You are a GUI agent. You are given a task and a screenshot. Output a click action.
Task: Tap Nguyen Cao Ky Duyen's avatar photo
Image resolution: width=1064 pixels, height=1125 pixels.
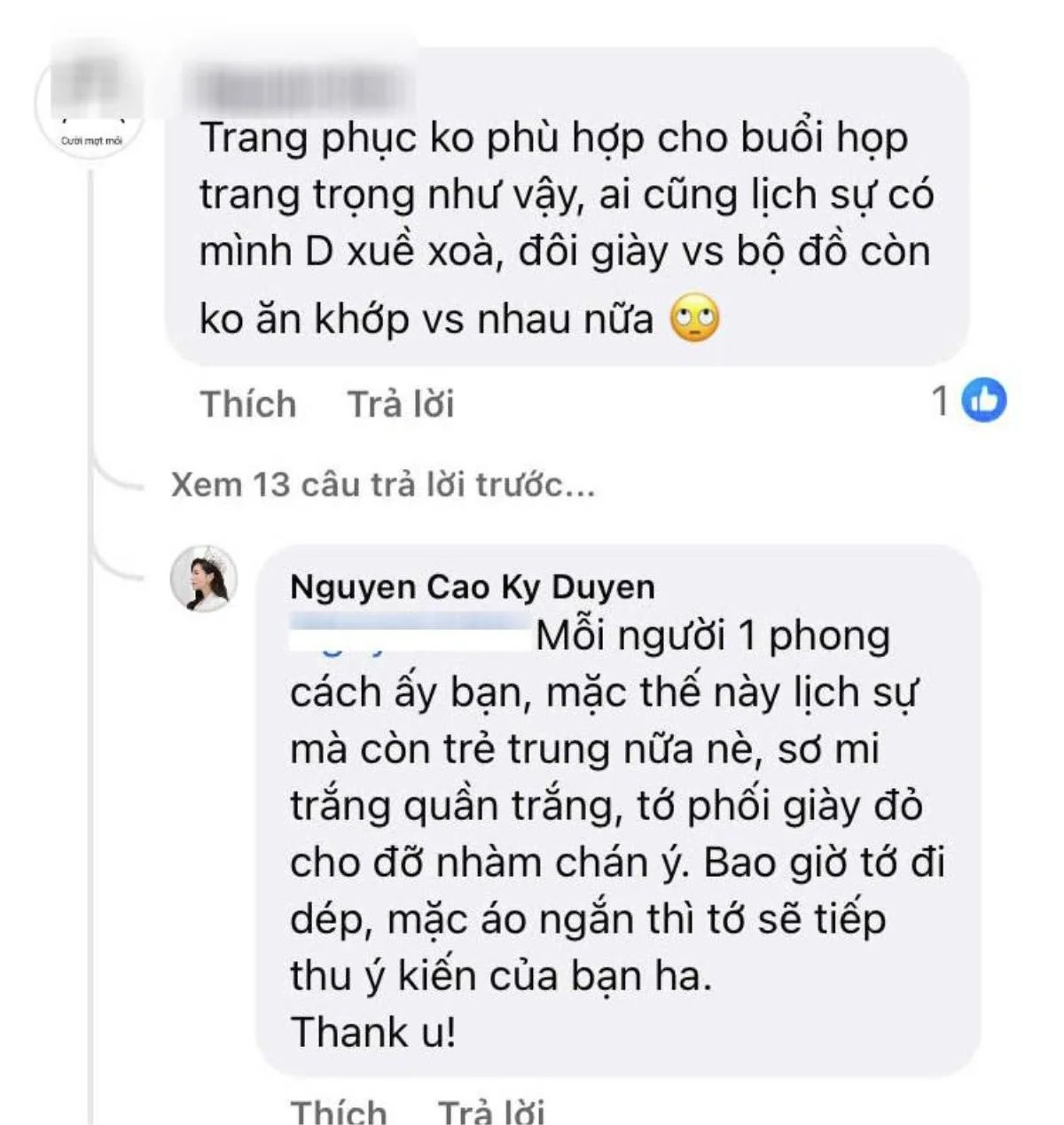(x=204, y=578)
